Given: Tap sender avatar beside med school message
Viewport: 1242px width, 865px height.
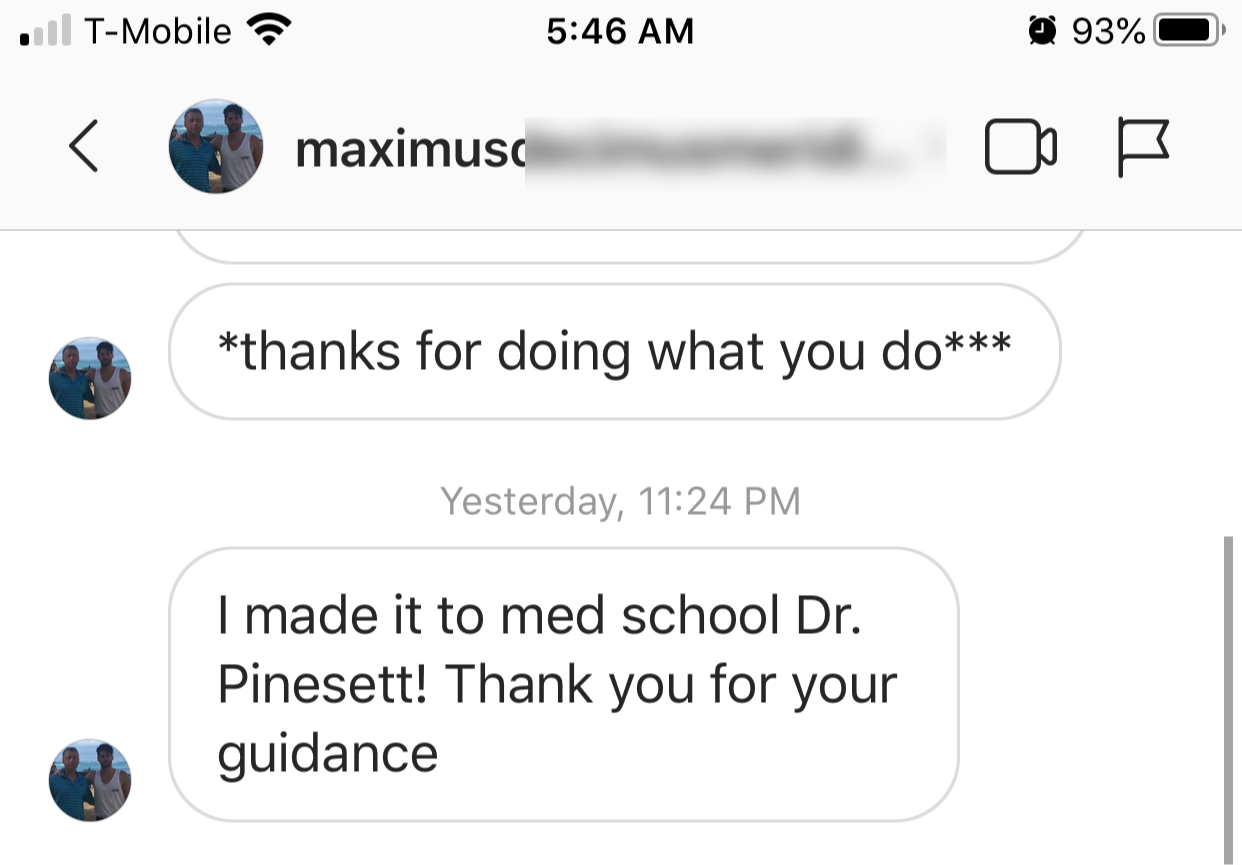Looking at the screenshot, I should 90,780.
